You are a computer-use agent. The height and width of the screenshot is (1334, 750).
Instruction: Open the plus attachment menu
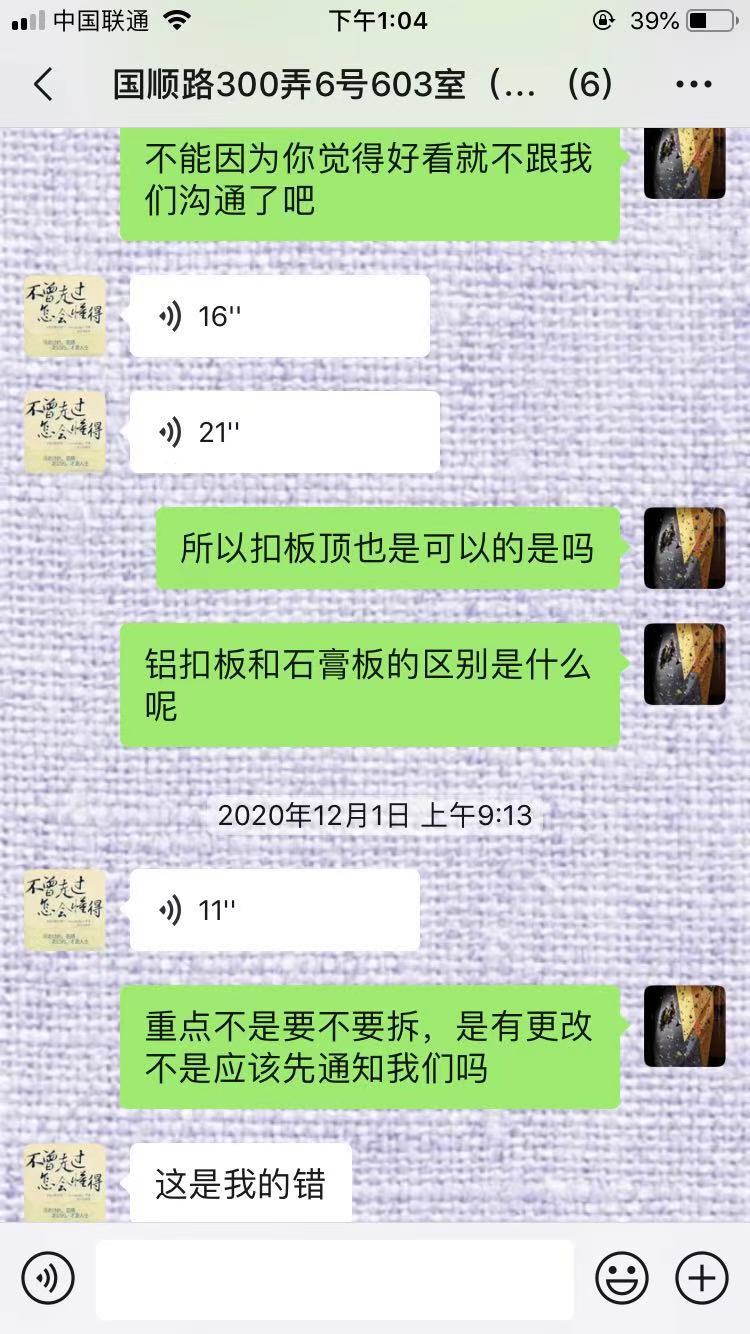point(702,1278)
